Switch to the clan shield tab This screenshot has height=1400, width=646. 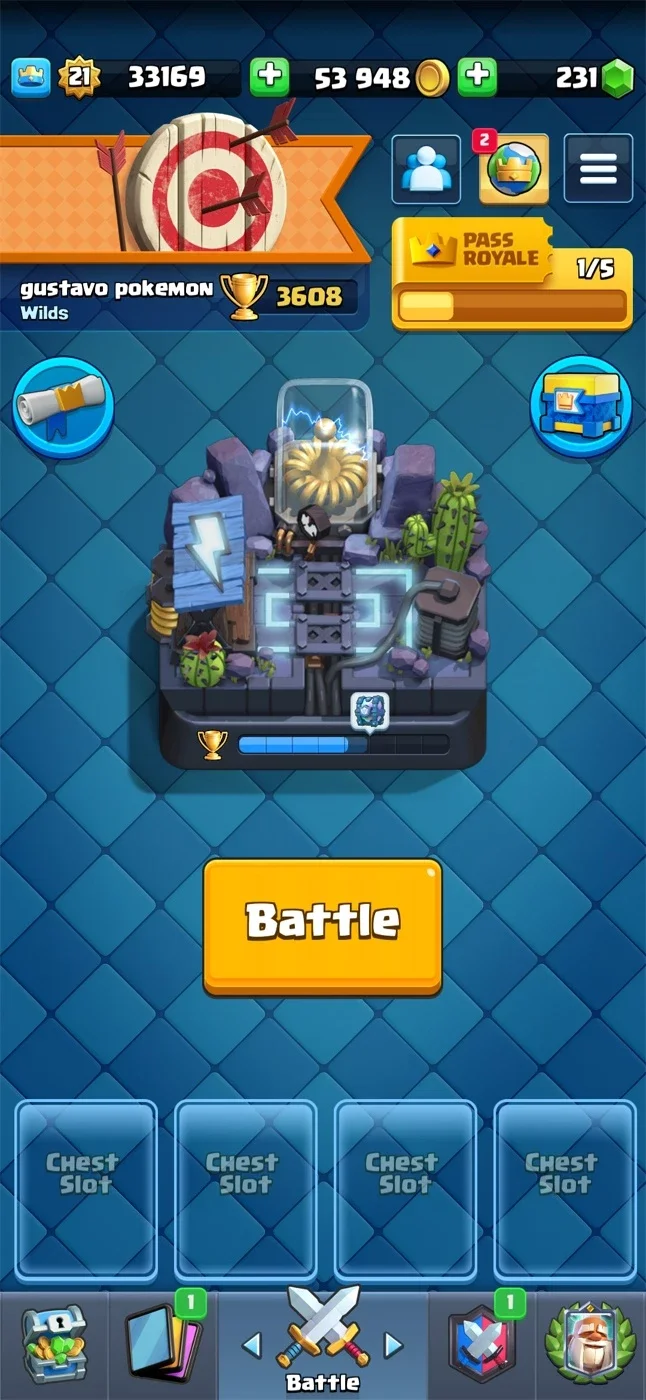[x=482, y=1345]
